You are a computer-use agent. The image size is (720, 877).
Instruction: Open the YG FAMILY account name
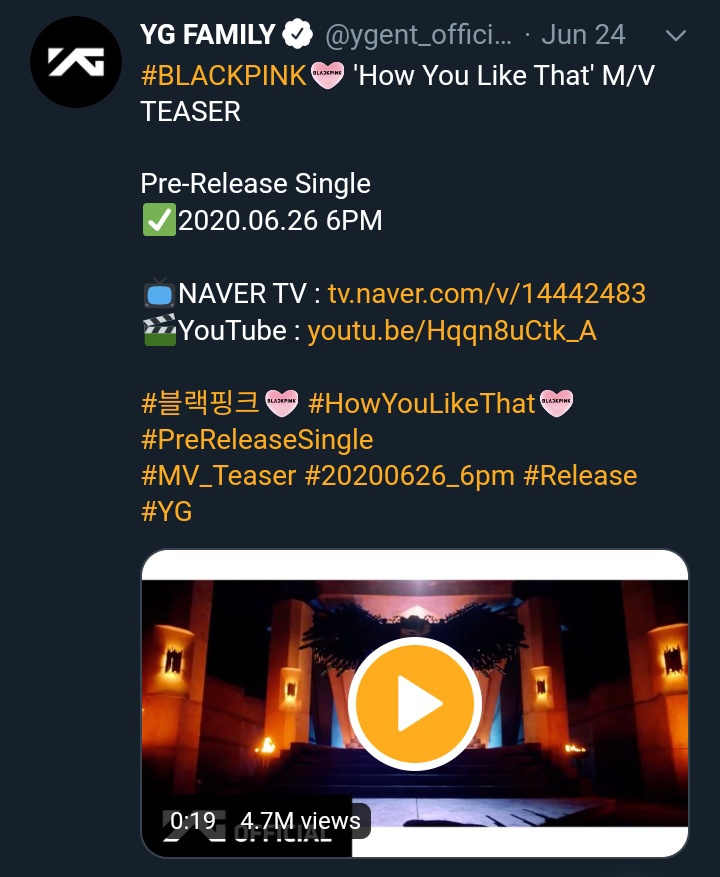pos(208,35)
